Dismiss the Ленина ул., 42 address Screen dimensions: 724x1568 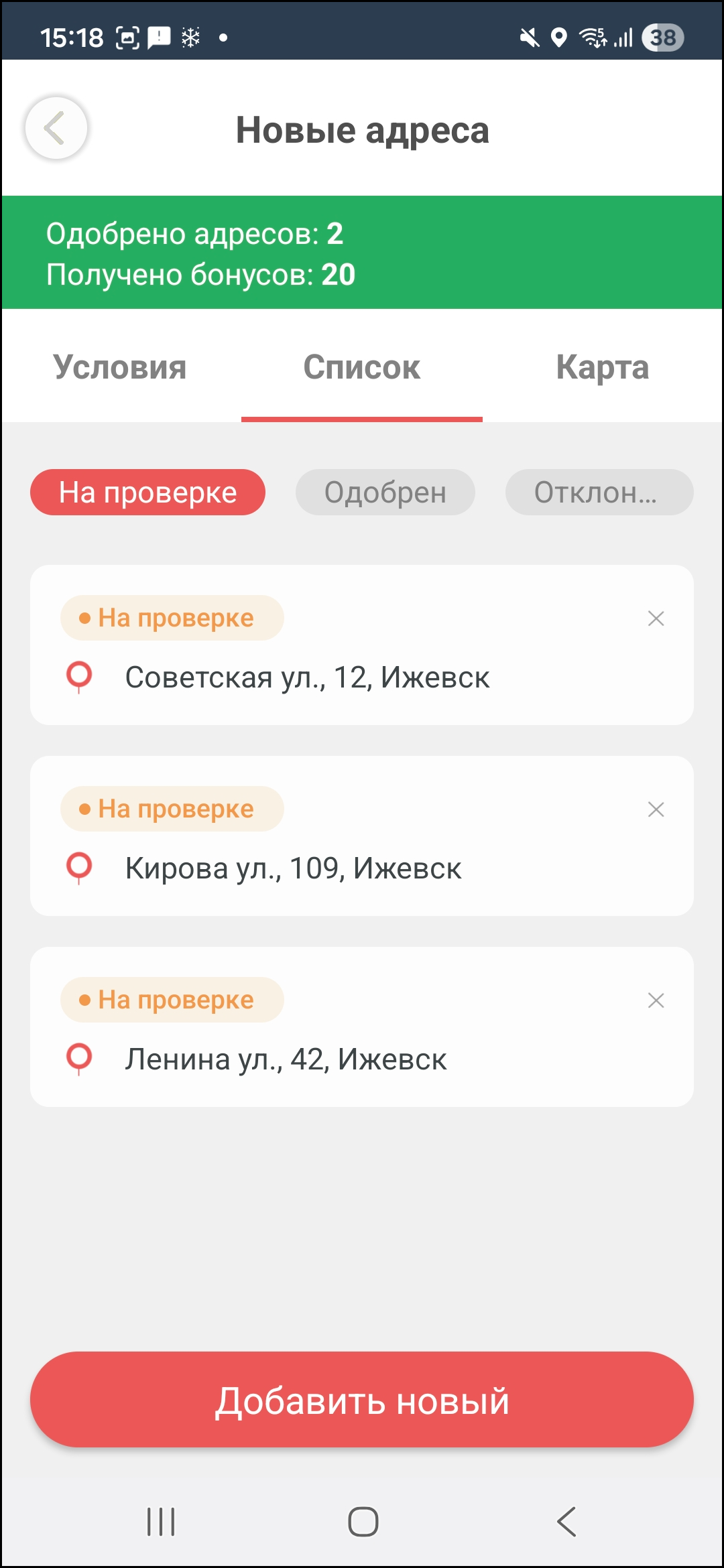click(x=656, y=1000)
